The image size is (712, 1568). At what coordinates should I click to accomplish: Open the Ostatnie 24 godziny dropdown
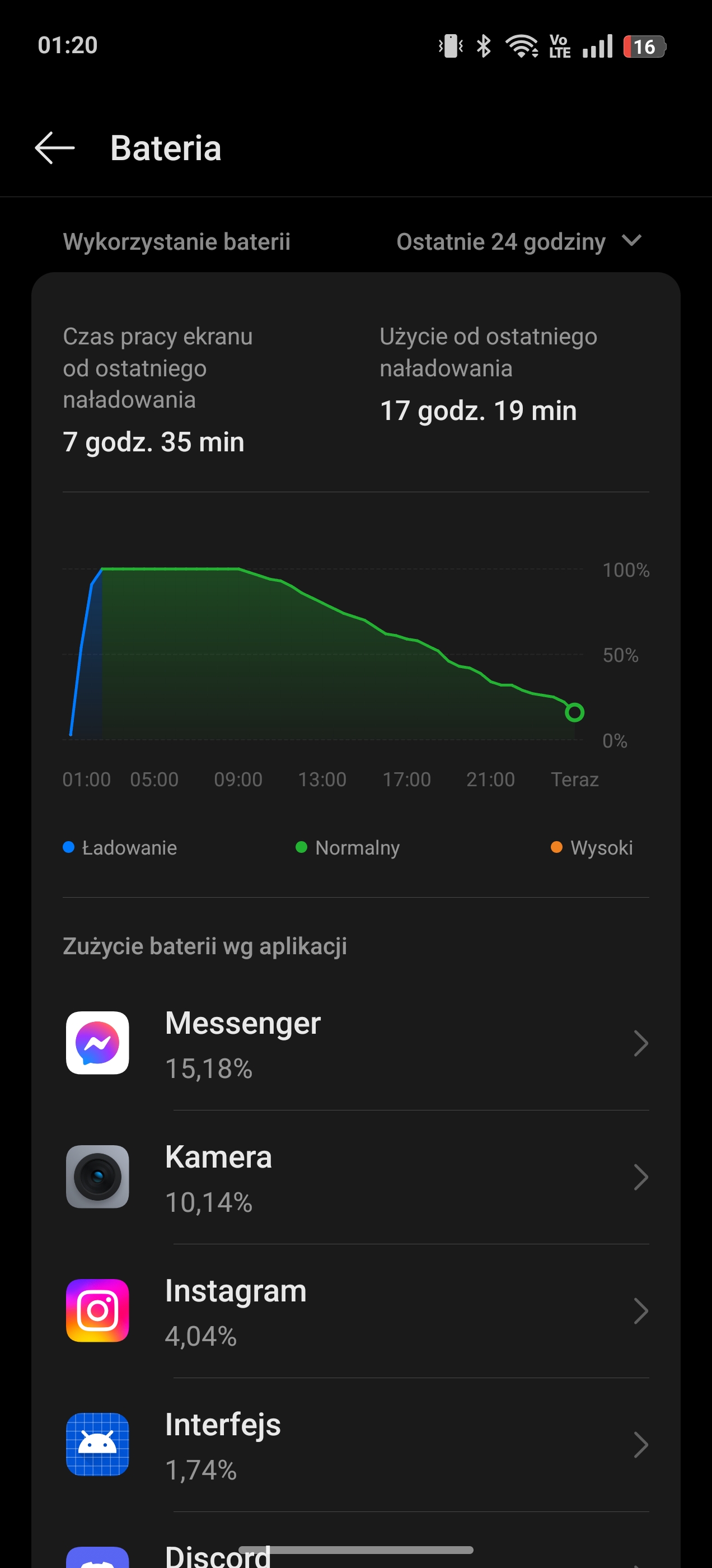click(518, 242)
